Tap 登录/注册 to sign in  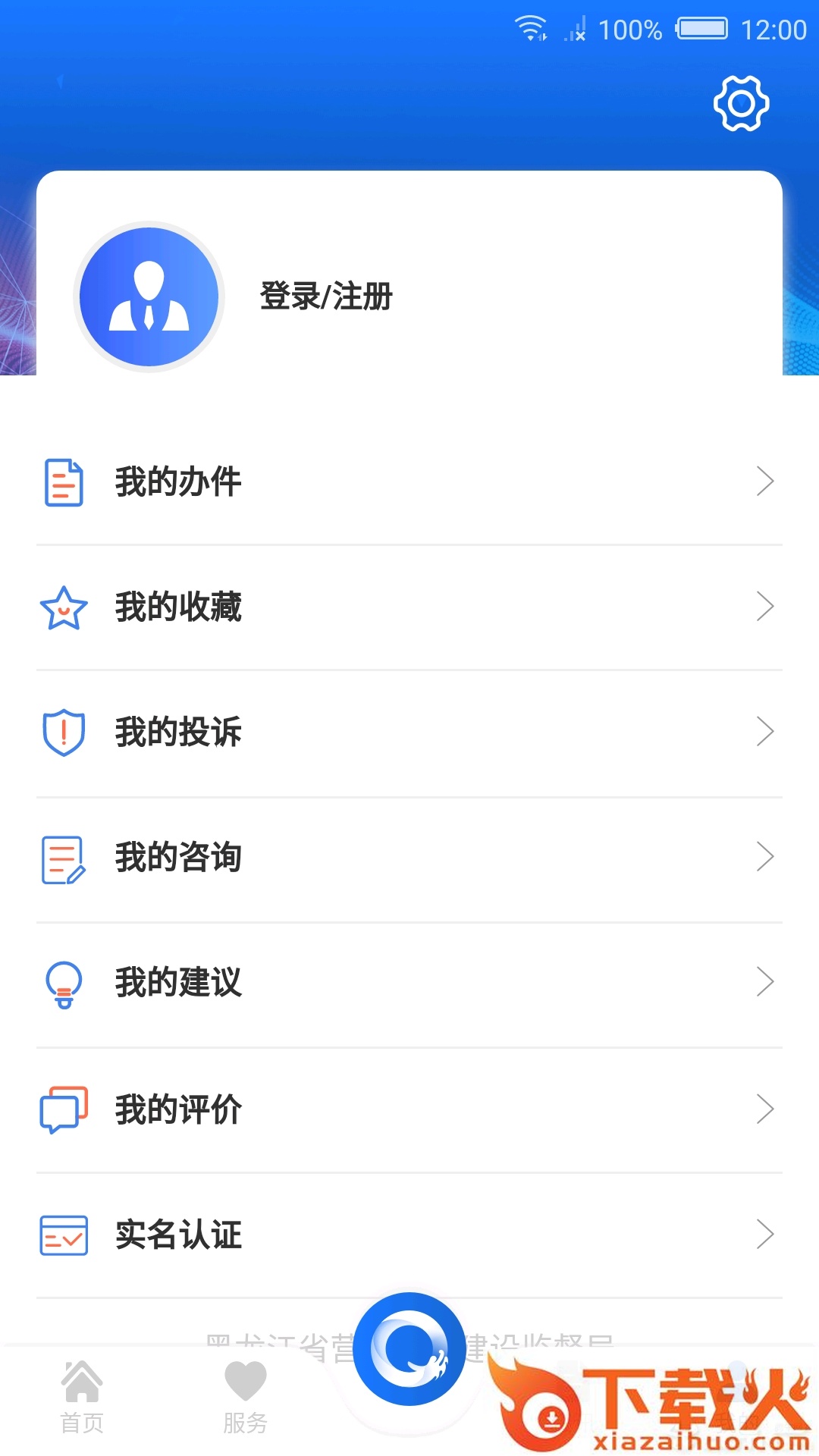pos(326,297)
